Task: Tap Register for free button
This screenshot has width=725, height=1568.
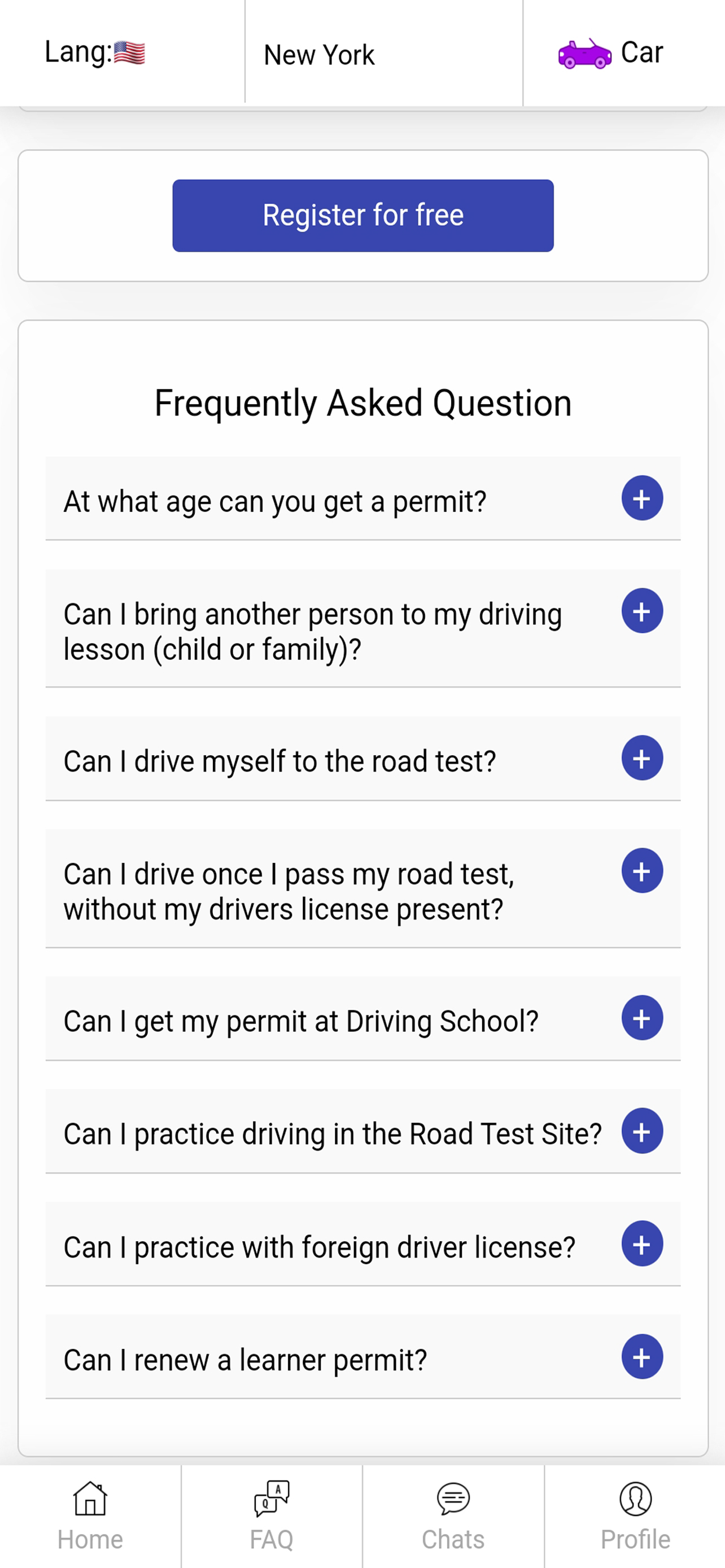Action: pyautogui.click(x=363, y=216)
